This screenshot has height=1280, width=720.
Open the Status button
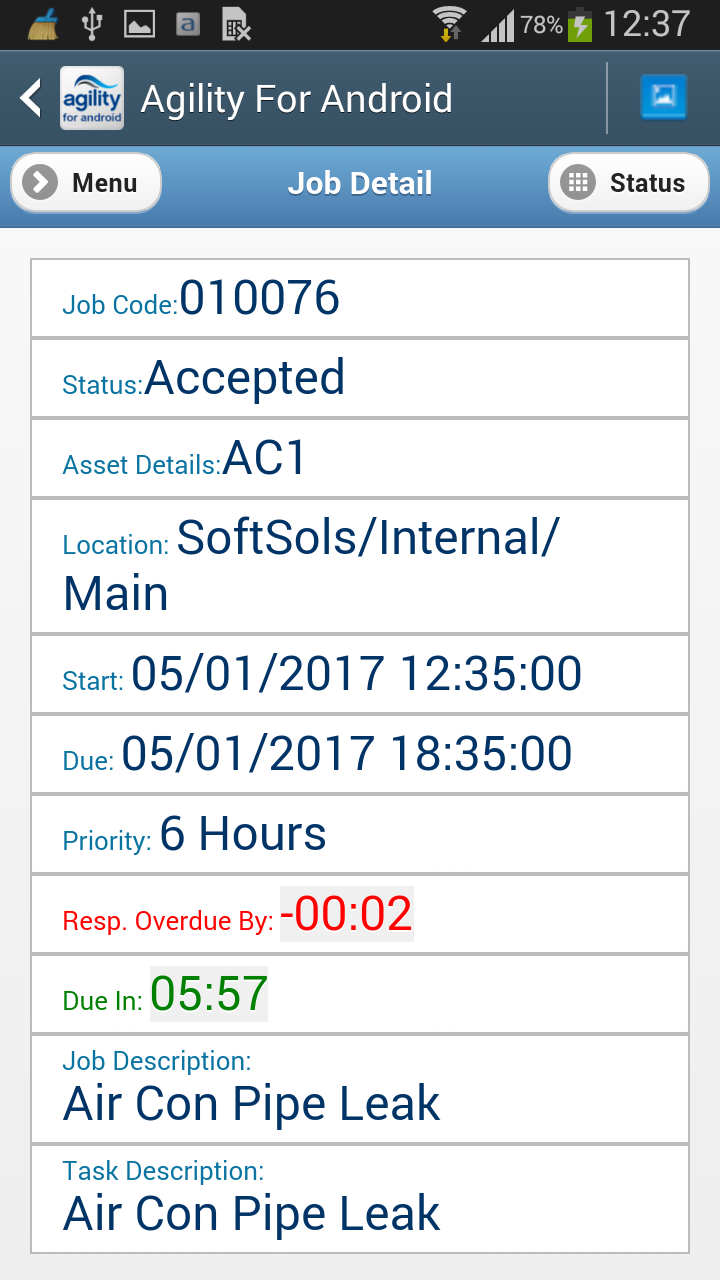pos(629,183)
